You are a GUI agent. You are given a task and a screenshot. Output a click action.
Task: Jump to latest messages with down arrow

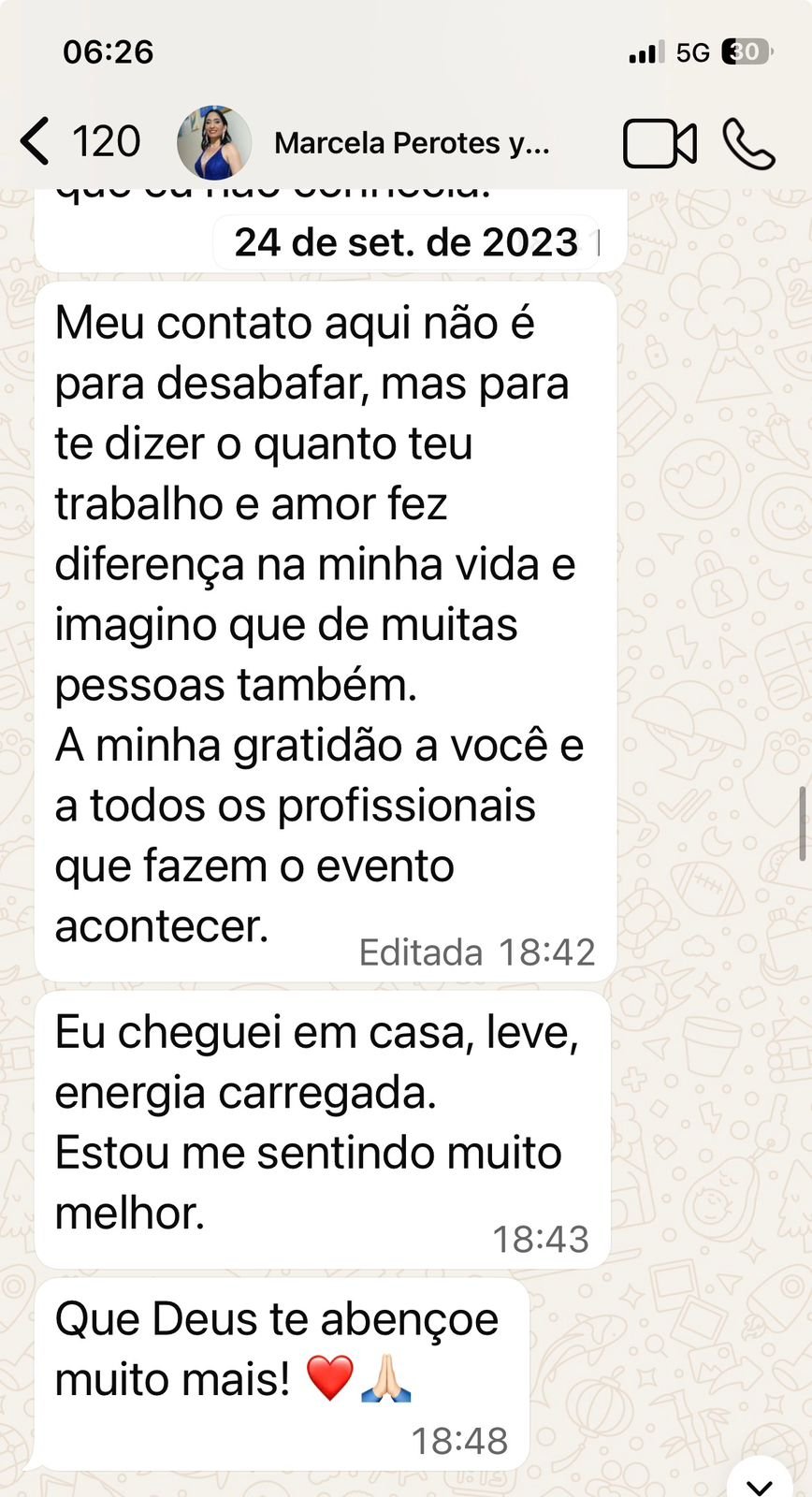[760, 1481]
